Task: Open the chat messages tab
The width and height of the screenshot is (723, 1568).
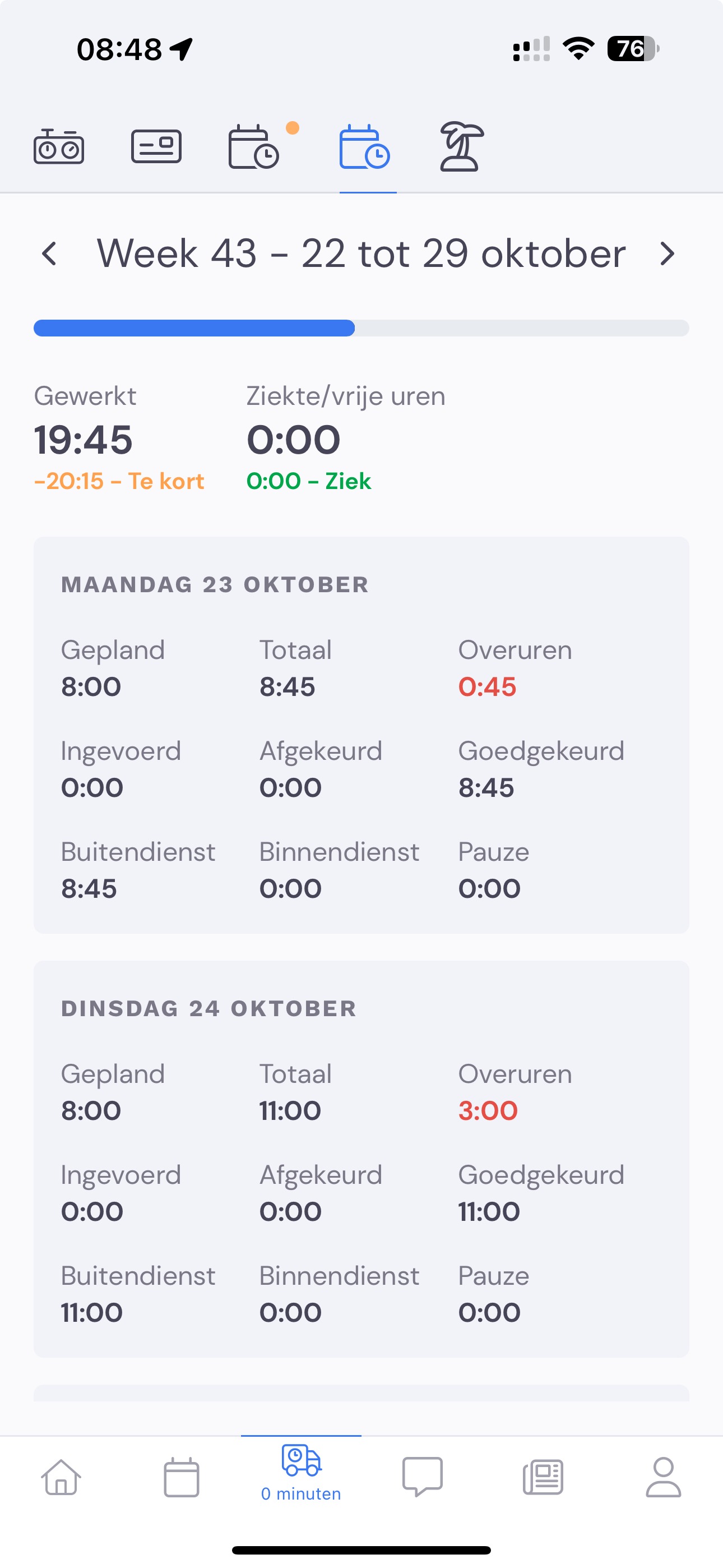Action: tap(423, 1477)
